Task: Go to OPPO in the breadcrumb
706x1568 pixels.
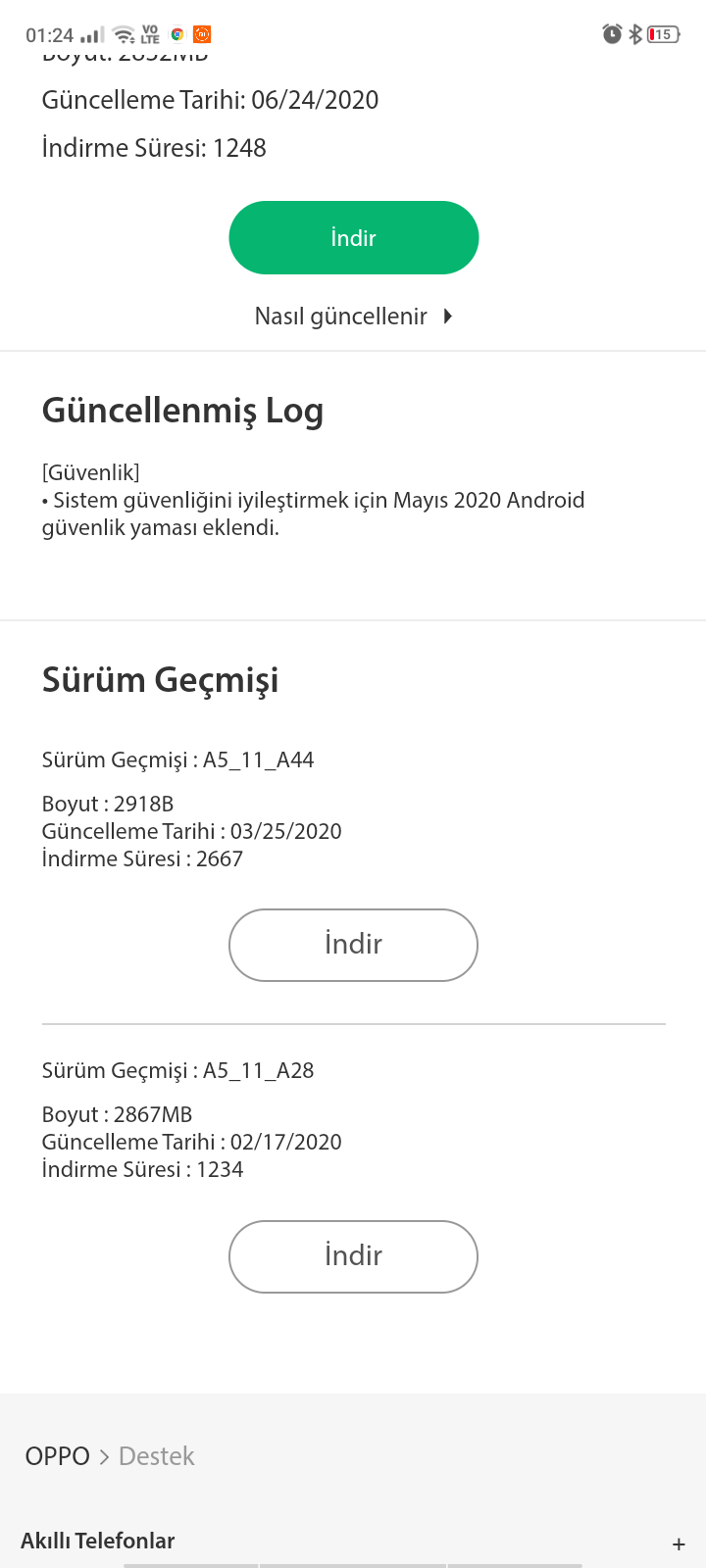Action: (58, 1456)
